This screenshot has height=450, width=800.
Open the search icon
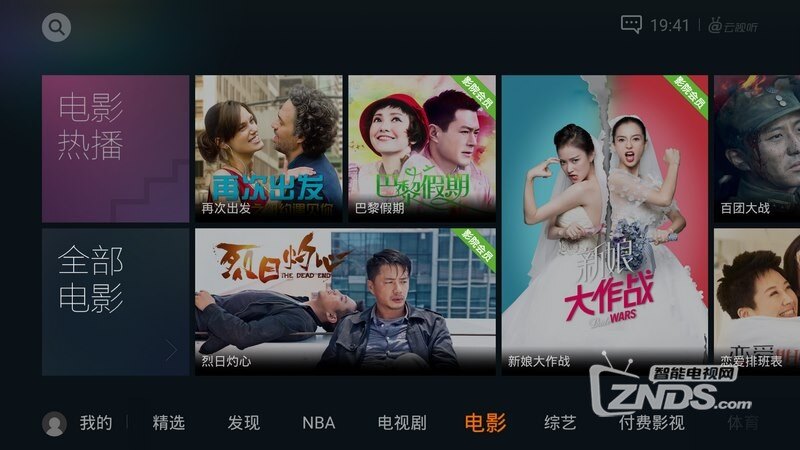click(x=57, y=27)
